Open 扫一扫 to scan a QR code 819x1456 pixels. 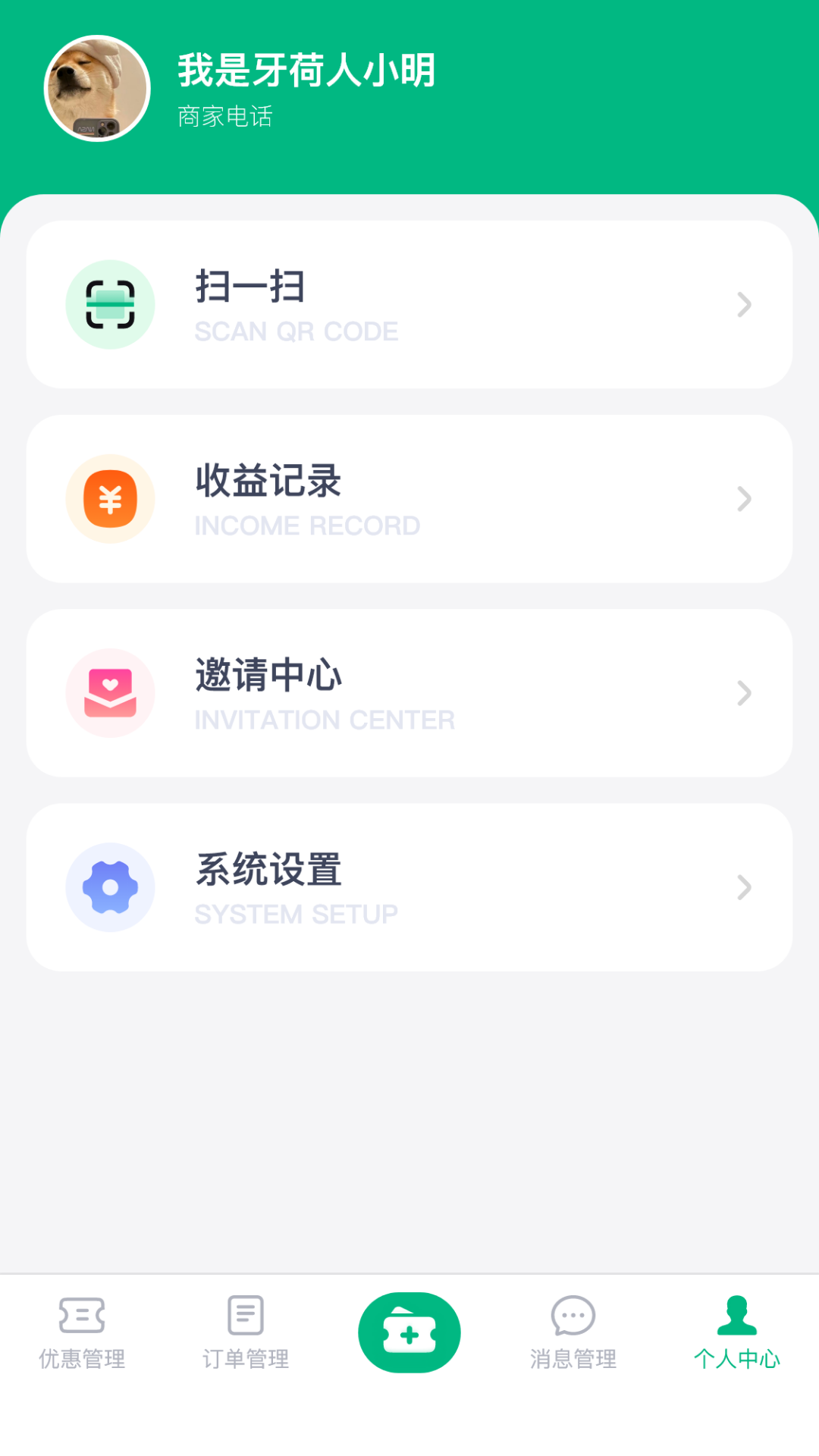click(409, 305)
